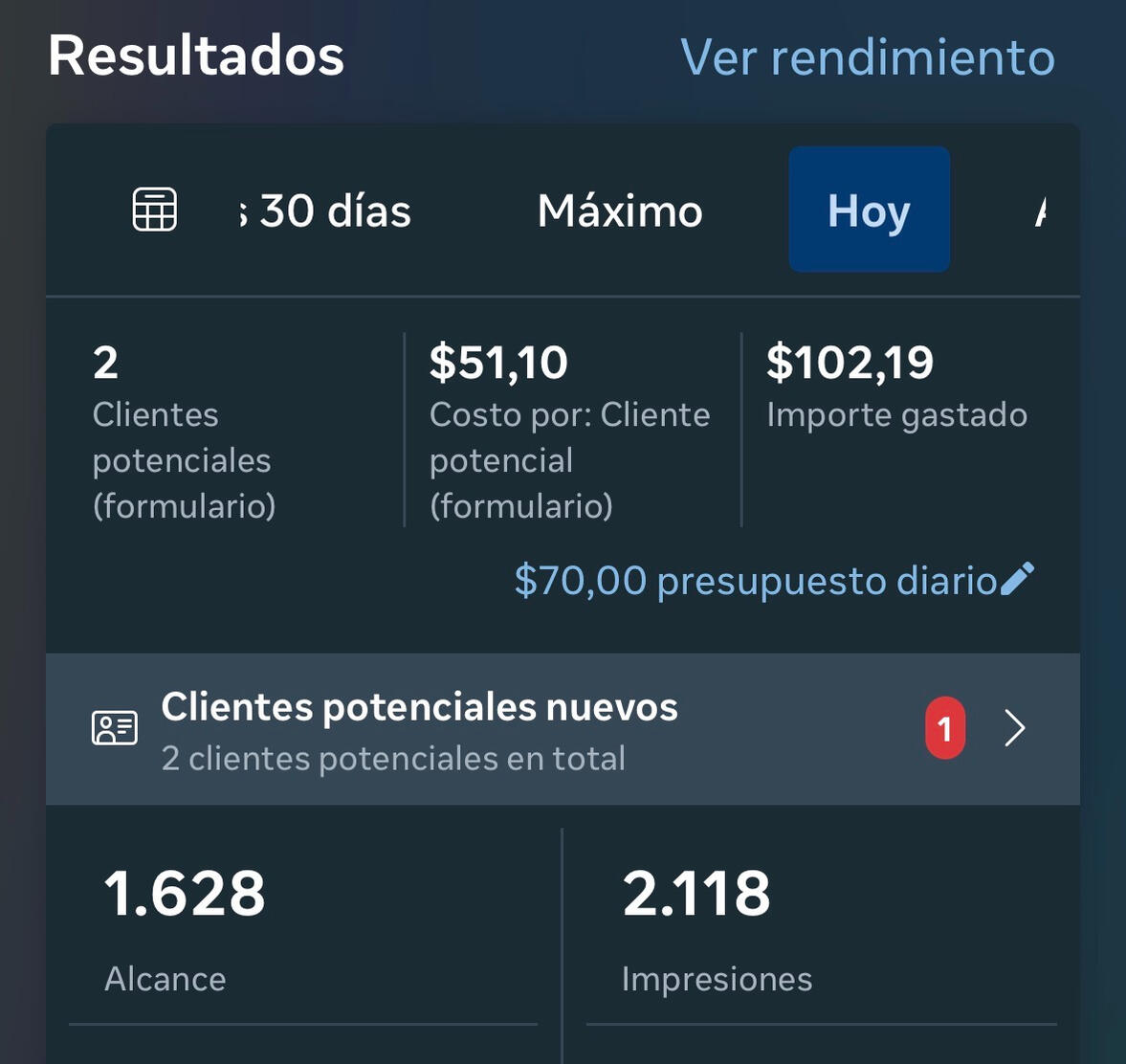The height and width of the screenshot is (1064, 1126).
Task: Select the Hoy tab
Action: tap(869, 211)
